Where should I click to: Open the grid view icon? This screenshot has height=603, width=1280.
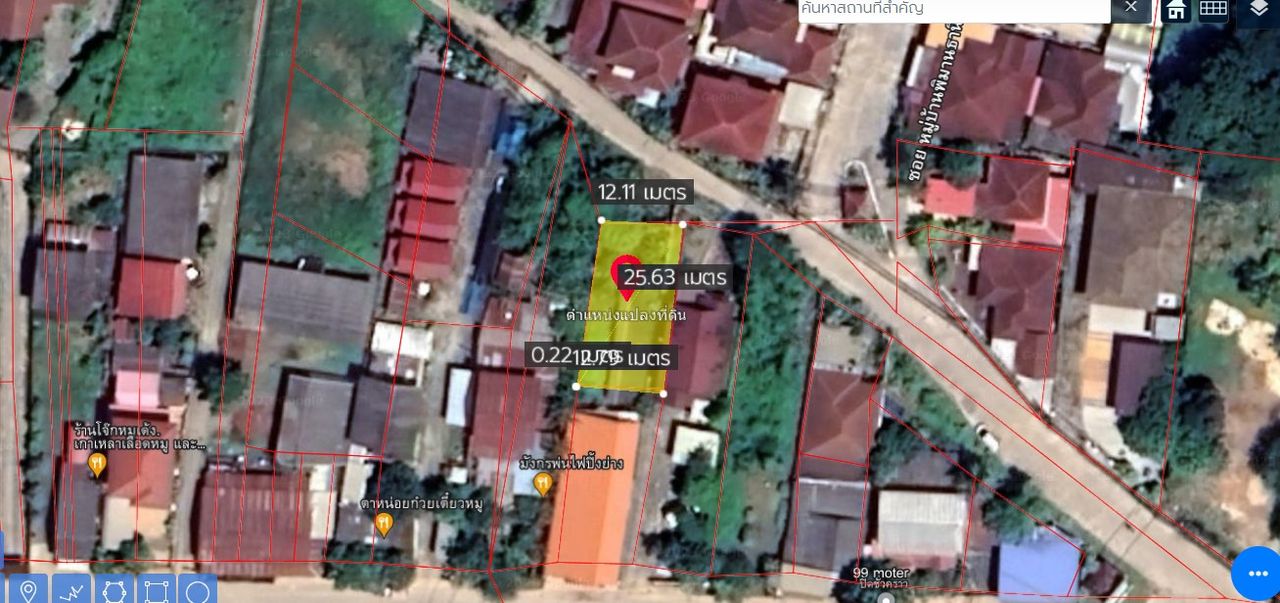point(1213,9)
